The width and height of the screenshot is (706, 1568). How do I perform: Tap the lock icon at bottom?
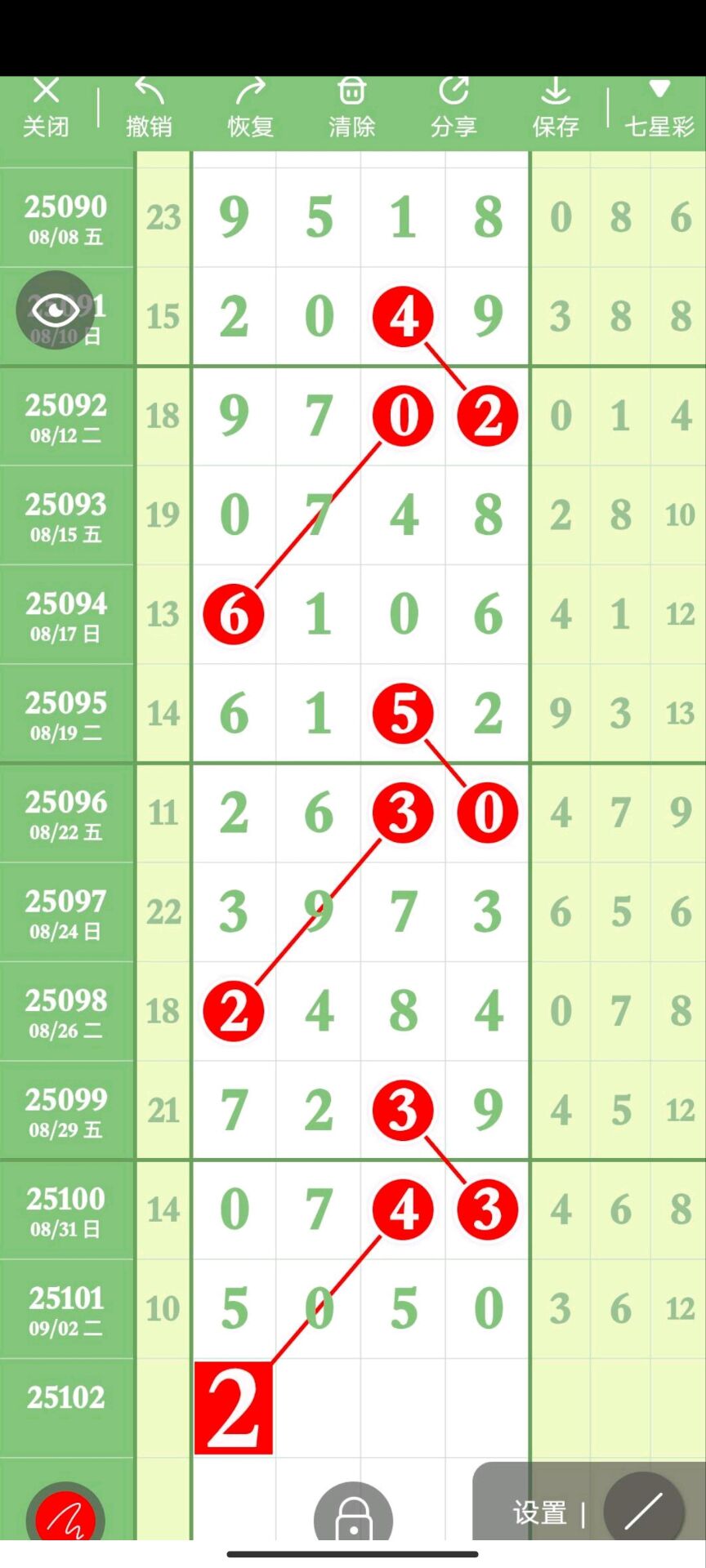353,1516
